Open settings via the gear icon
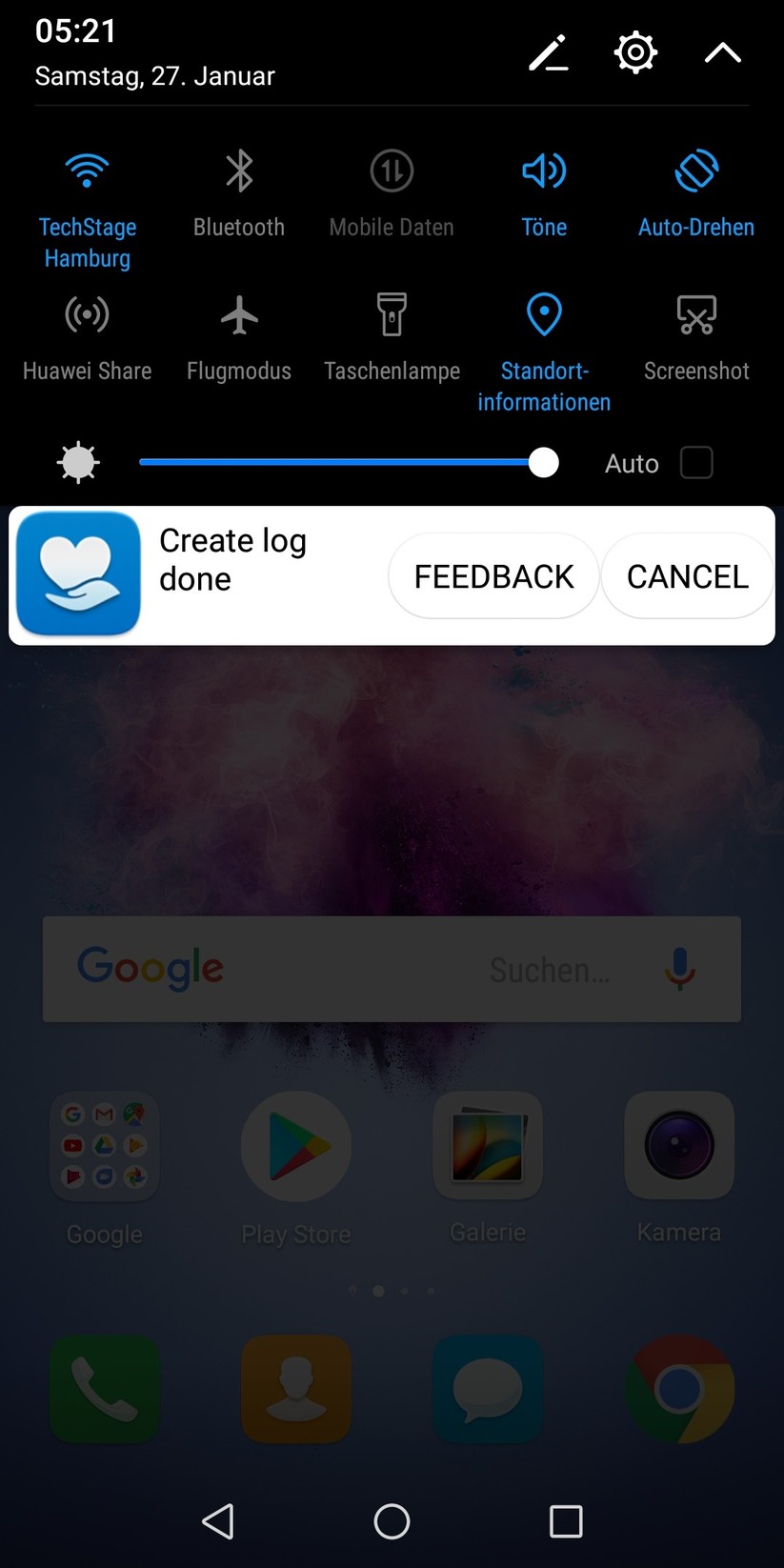Viewport: 784px width, 1568px height. point(635,52)
